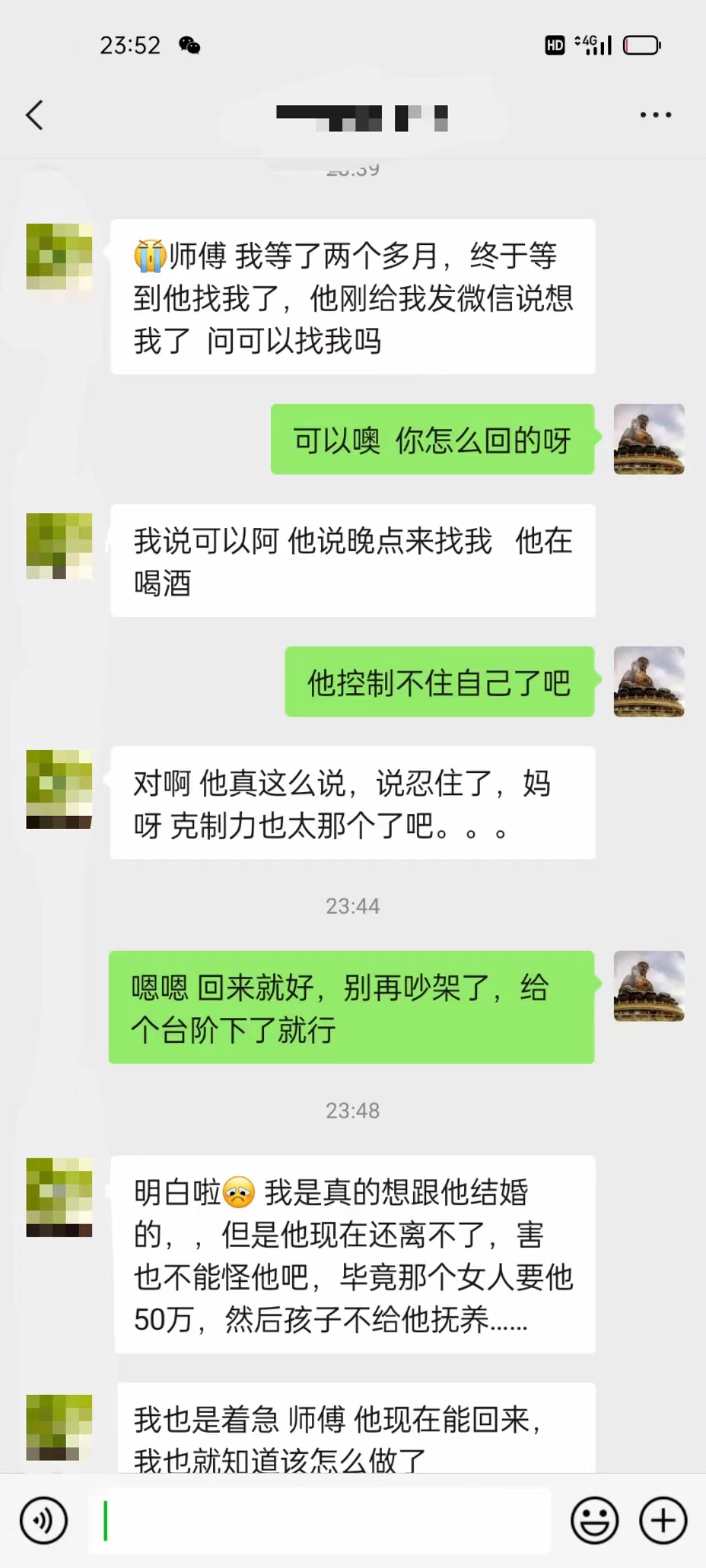Screen dimensions: 706x1568
Task: Go back to the chat list
Action: (35, 115)
